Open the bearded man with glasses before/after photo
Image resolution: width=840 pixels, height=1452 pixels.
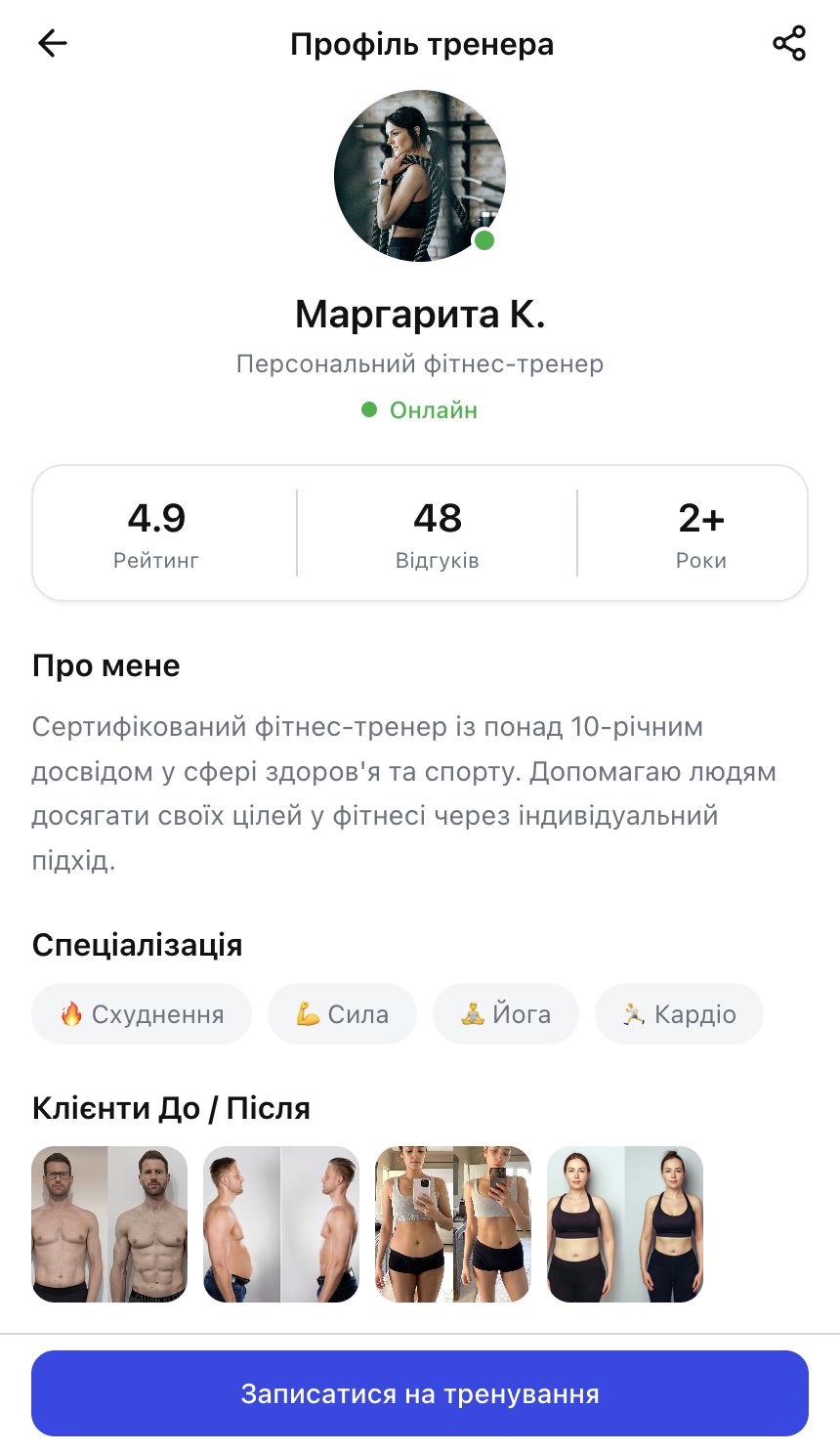tap(109, 1224)
